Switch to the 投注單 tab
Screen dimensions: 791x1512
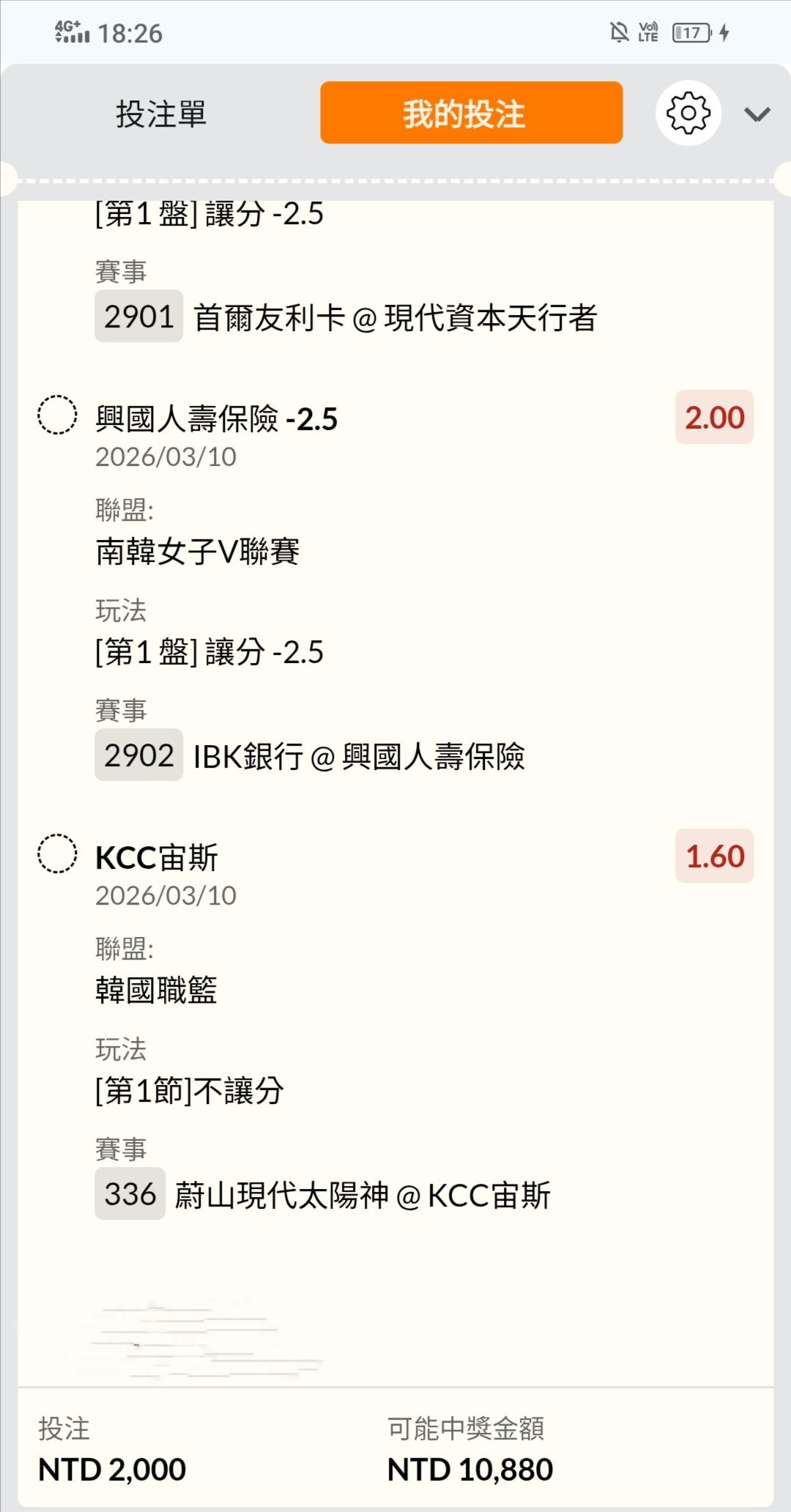click(x=161, y=114)
